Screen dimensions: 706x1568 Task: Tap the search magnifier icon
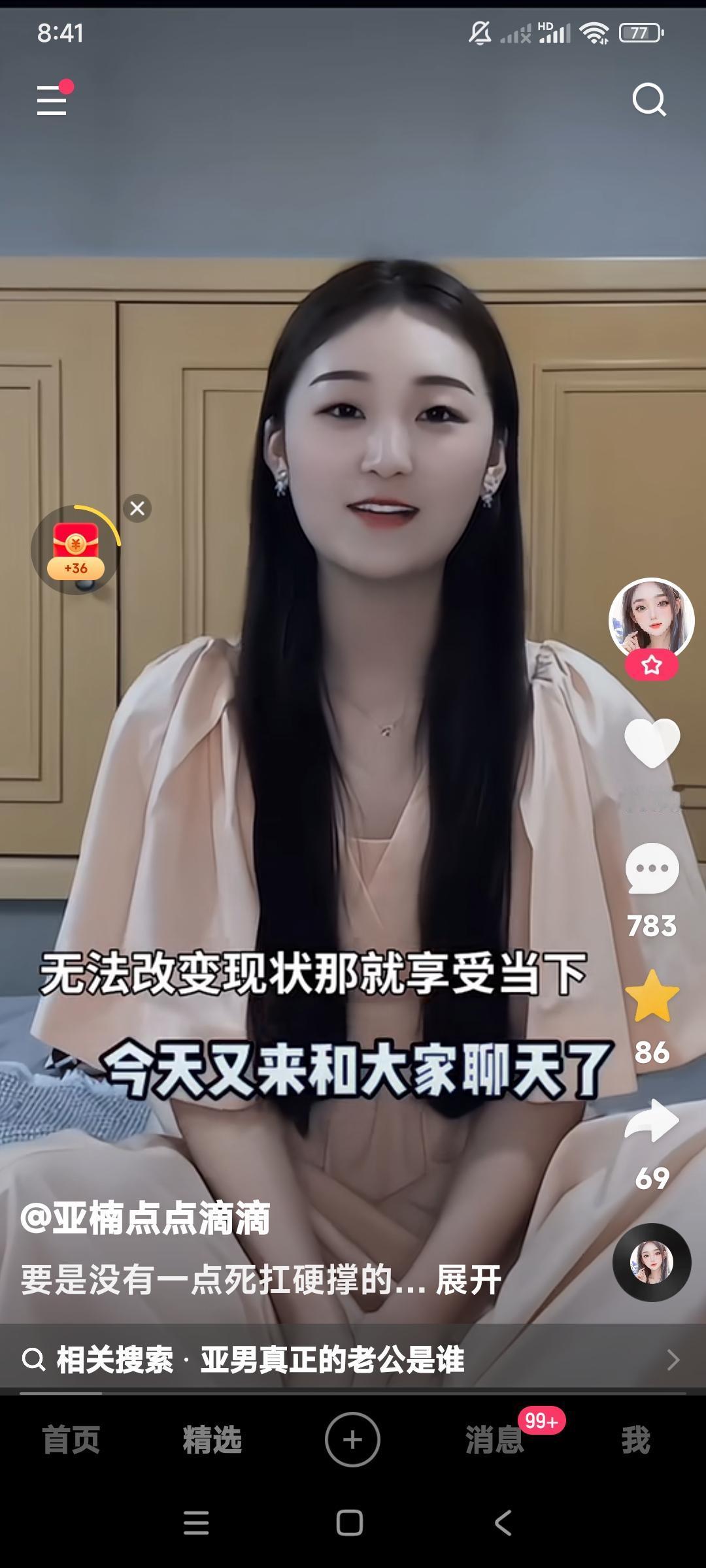pyautogui.click(x=649, y=99)
